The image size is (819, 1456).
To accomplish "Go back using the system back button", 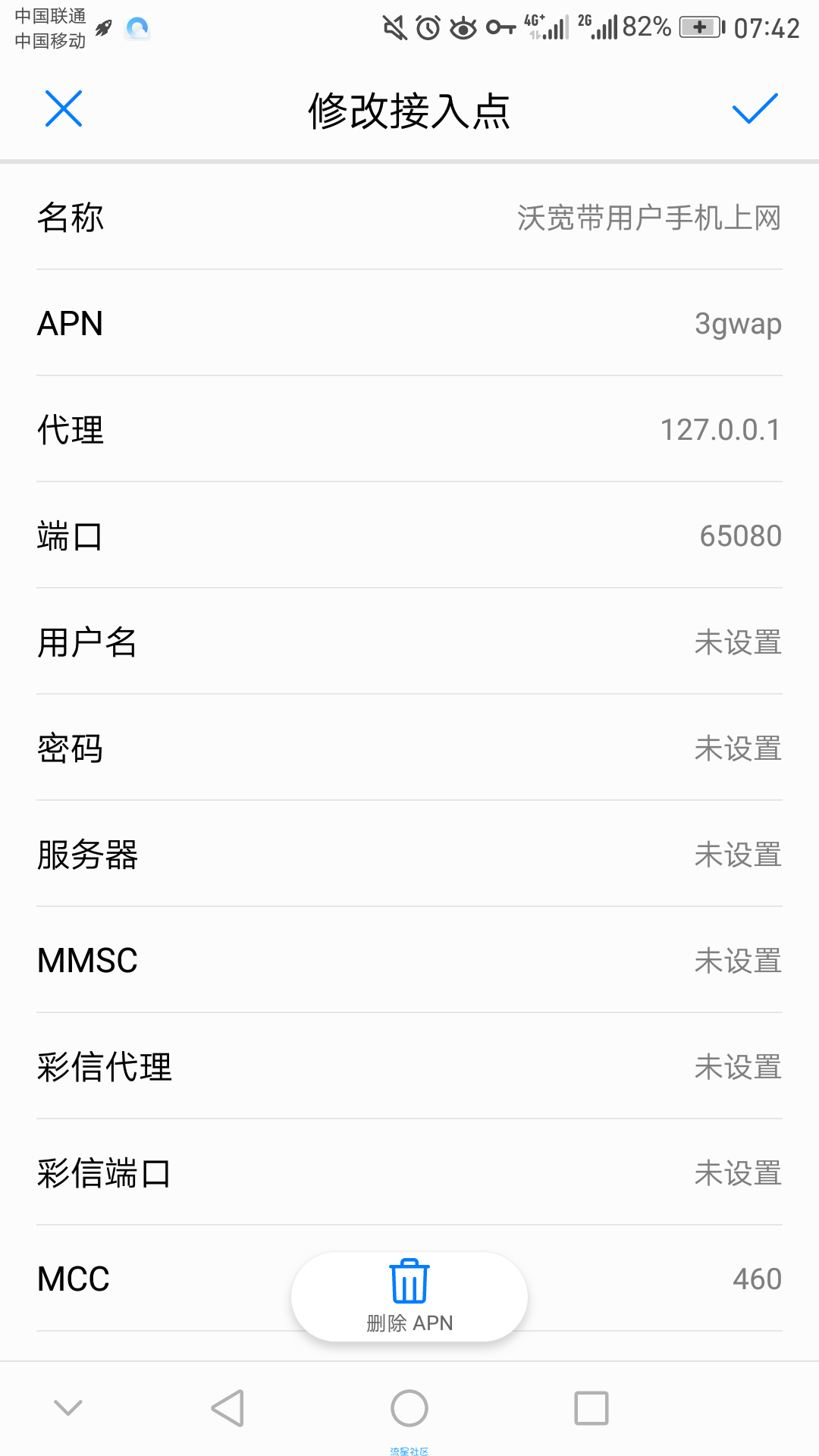I will click(x=227, y=1408).
